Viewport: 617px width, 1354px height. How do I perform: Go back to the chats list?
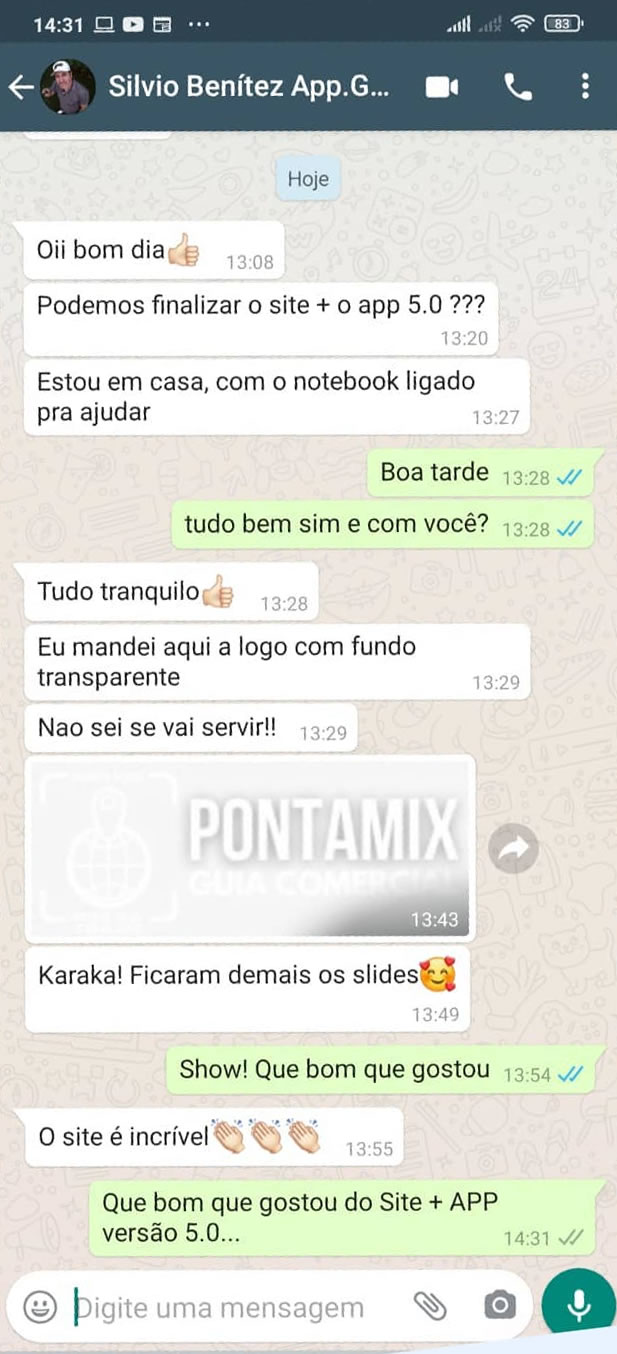click(20, 88)
